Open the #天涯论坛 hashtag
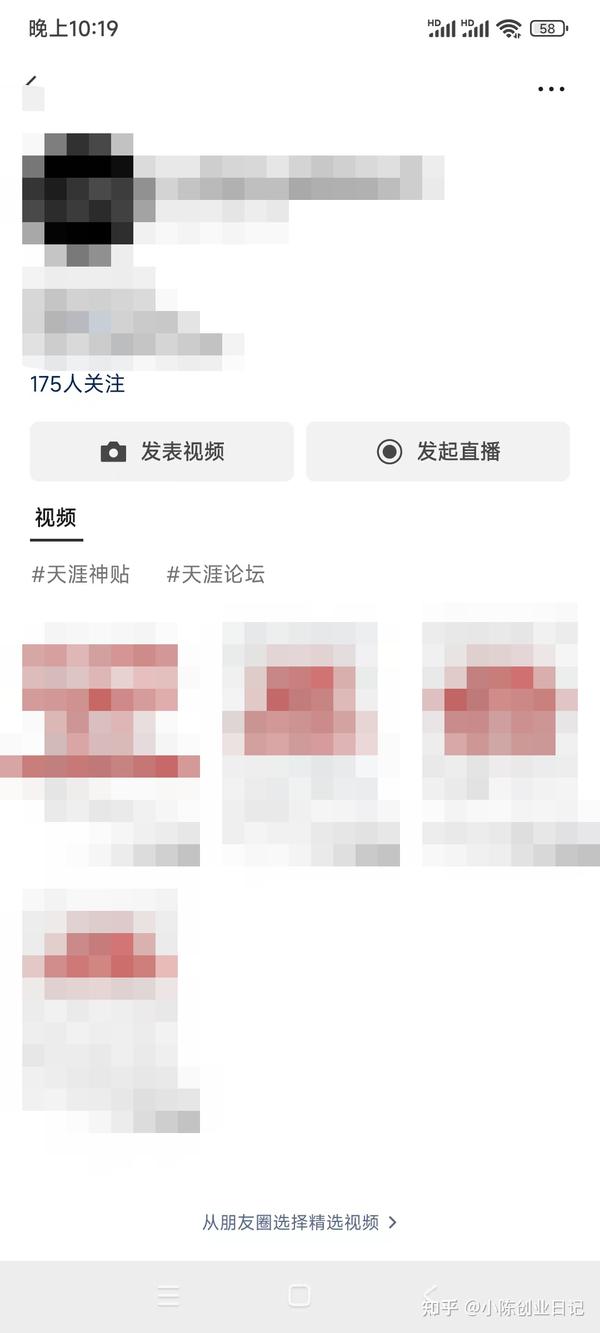Screen dimensions: 600x1333 coord(215,574)
